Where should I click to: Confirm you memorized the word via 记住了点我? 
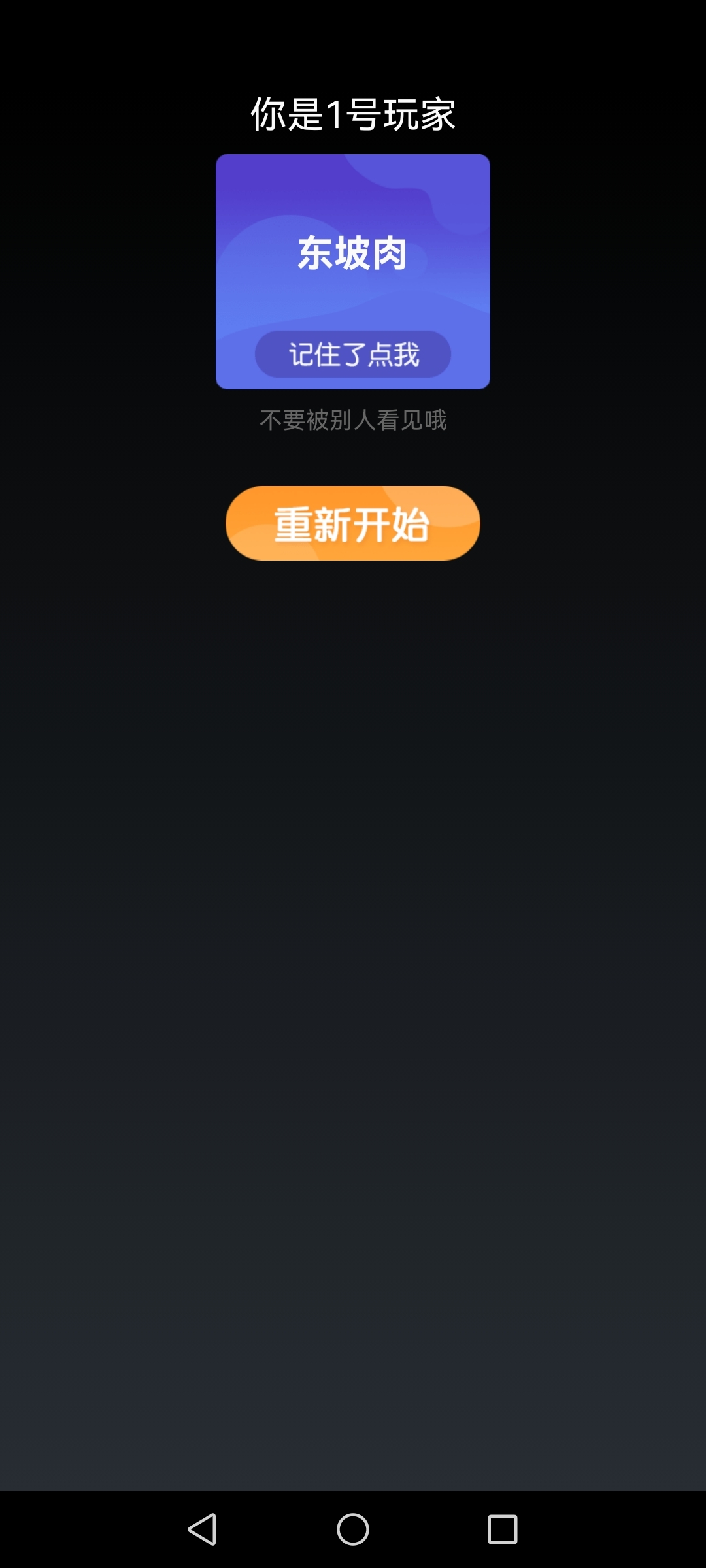click(x=352, y=353)
